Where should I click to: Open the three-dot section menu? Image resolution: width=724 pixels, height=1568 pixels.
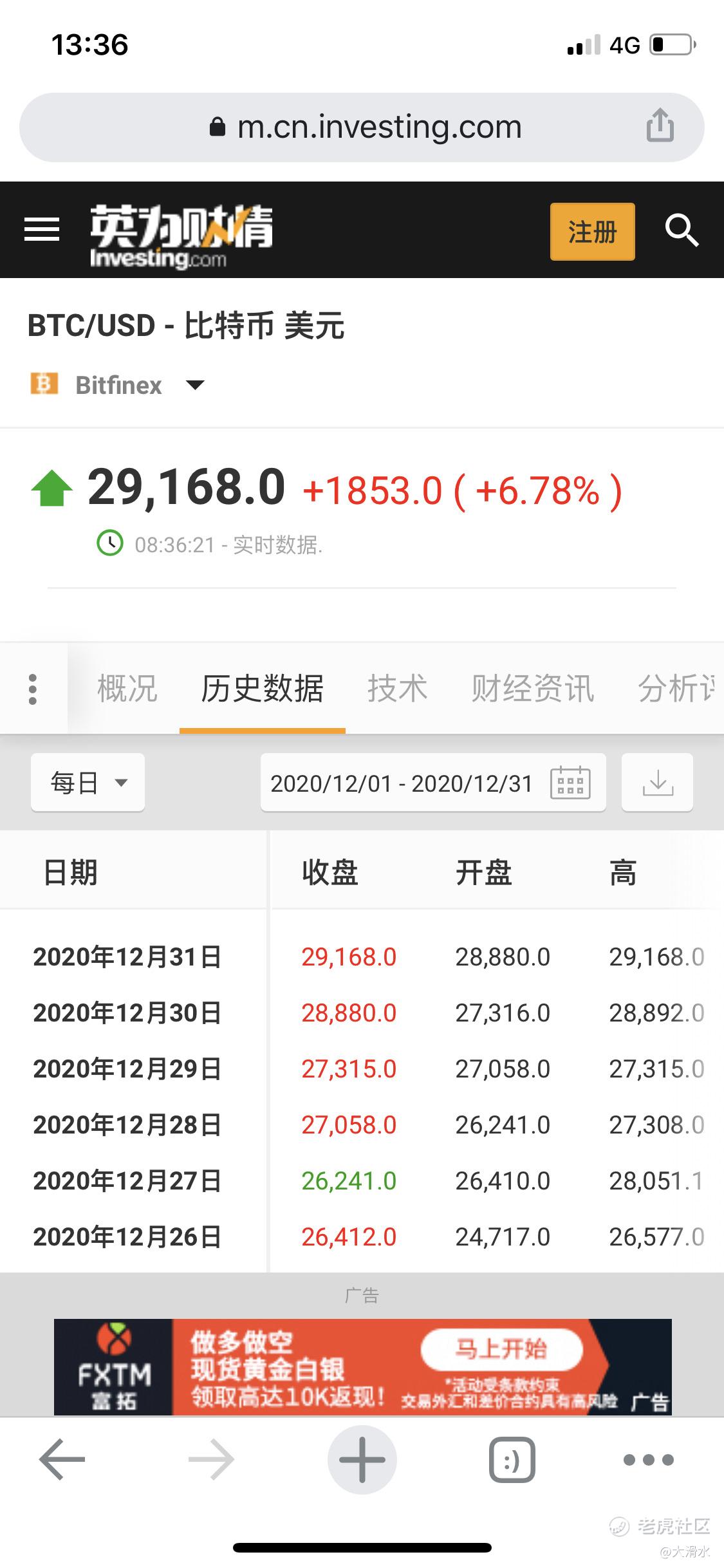[33, 689]
